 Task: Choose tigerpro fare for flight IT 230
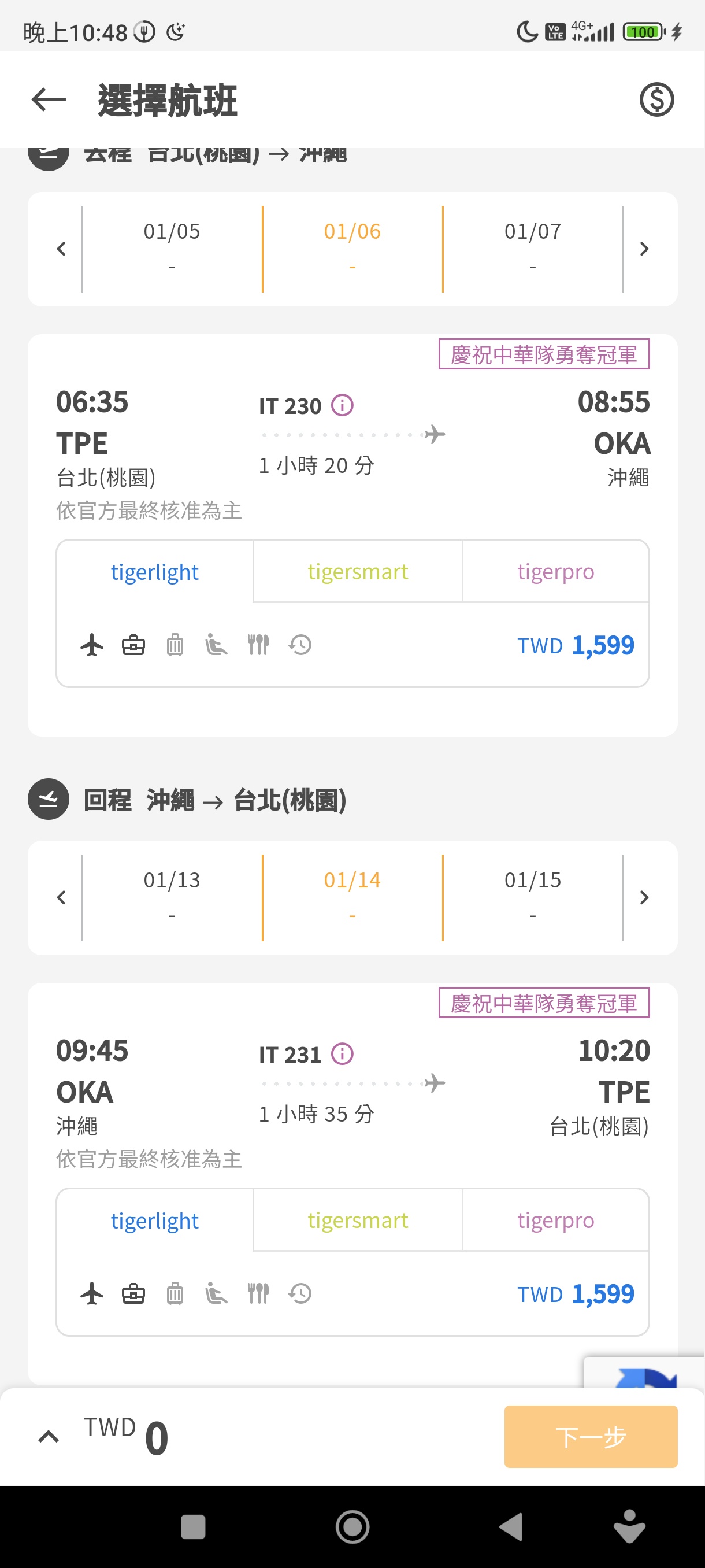[x=555, y=572]
